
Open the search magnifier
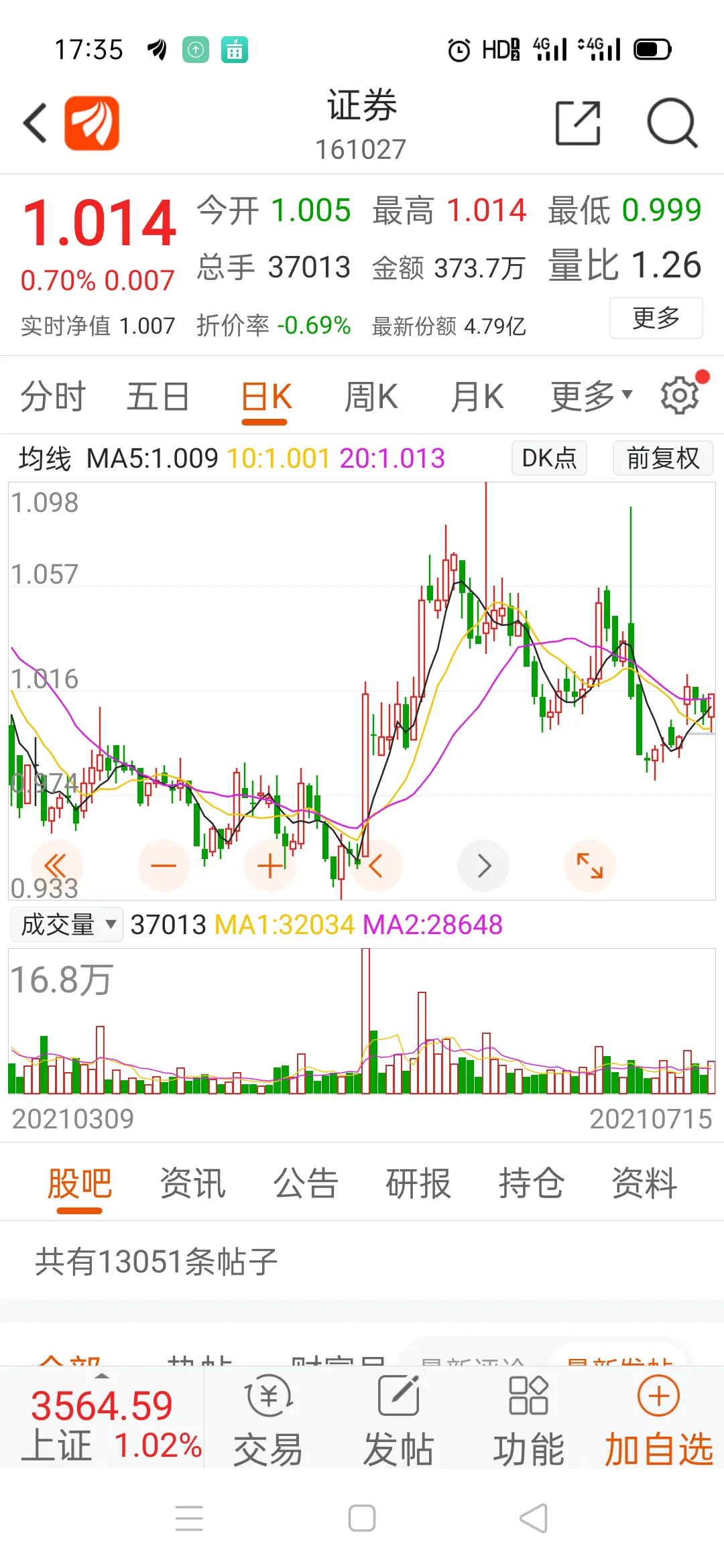coord(672,123)
